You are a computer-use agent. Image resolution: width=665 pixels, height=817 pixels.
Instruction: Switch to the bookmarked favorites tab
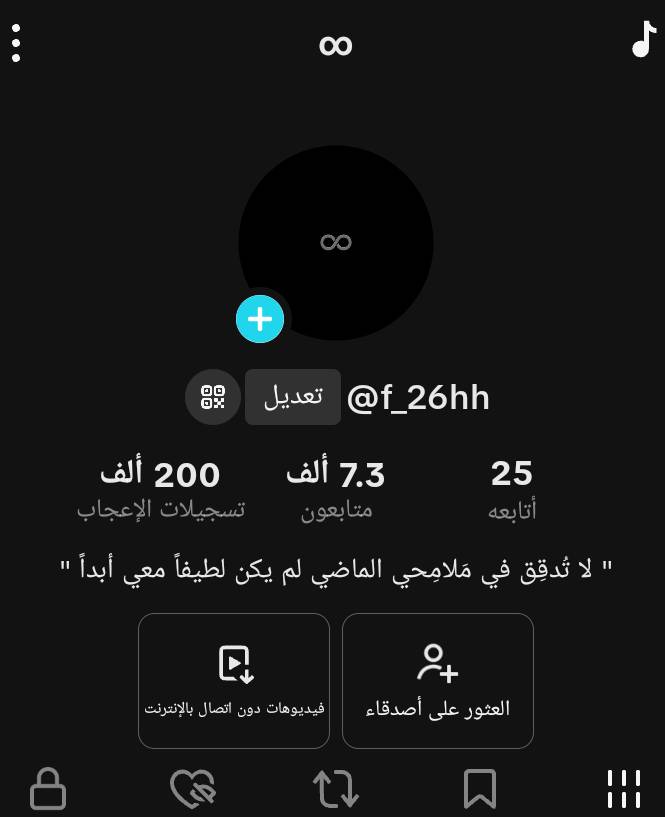click(x=480, y=789)
